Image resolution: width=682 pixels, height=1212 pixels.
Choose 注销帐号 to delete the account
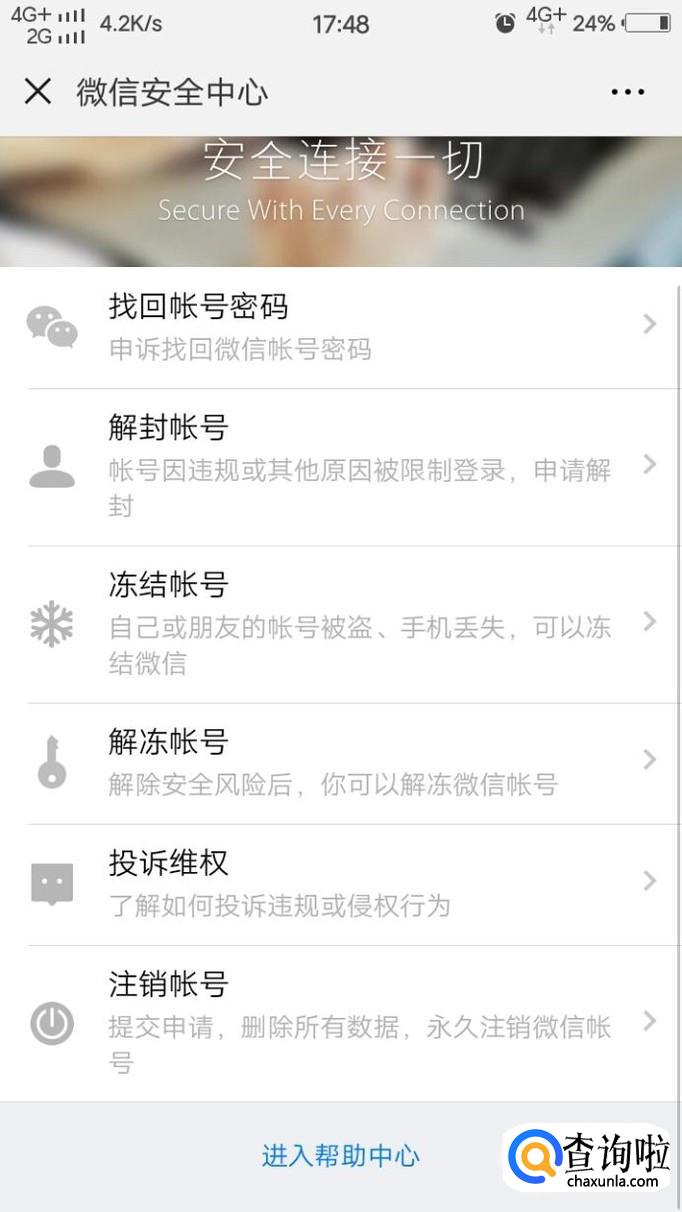(340, 1023)
